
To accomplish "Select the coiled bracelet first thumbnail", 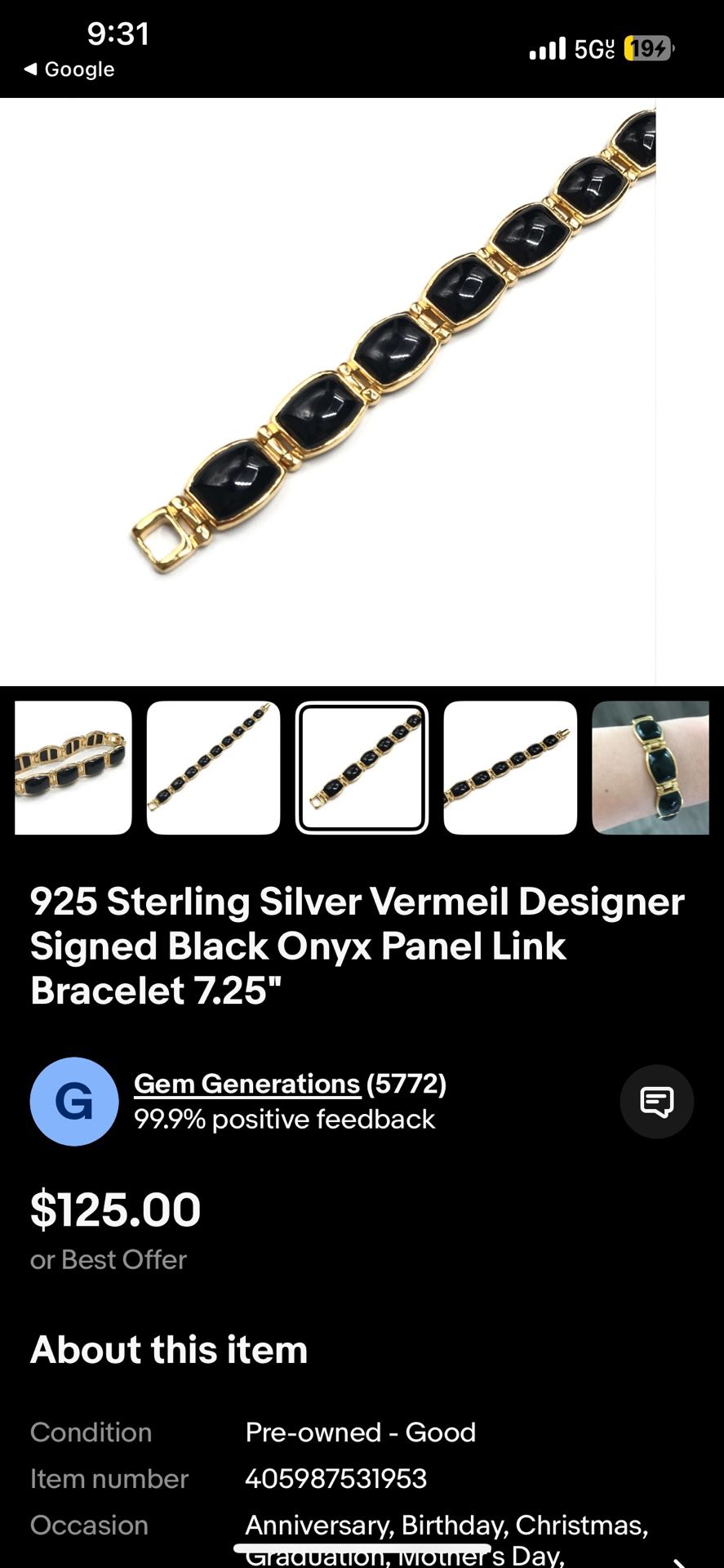I will click(72, 768).
